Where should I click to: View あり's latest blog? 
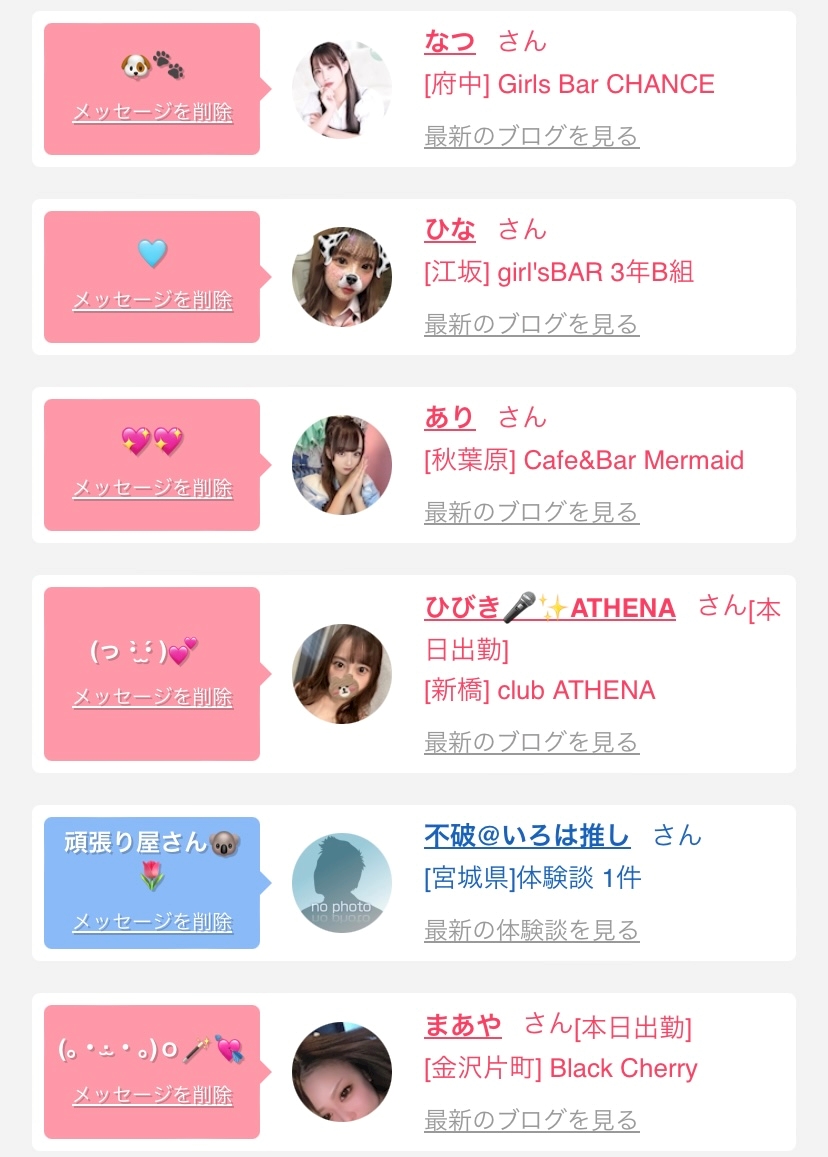531,513
